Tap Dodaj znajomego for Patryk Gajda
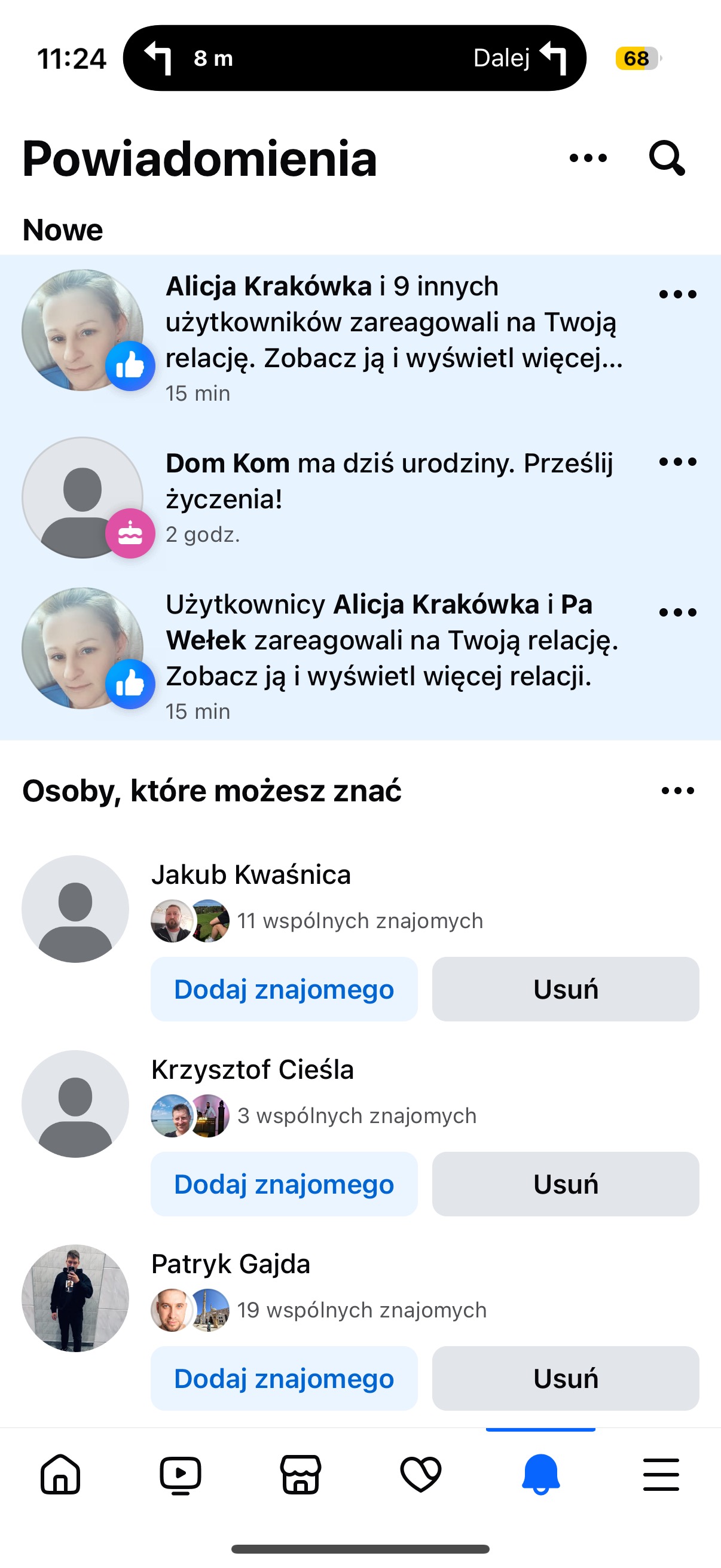 click(x=284, y=1378)
